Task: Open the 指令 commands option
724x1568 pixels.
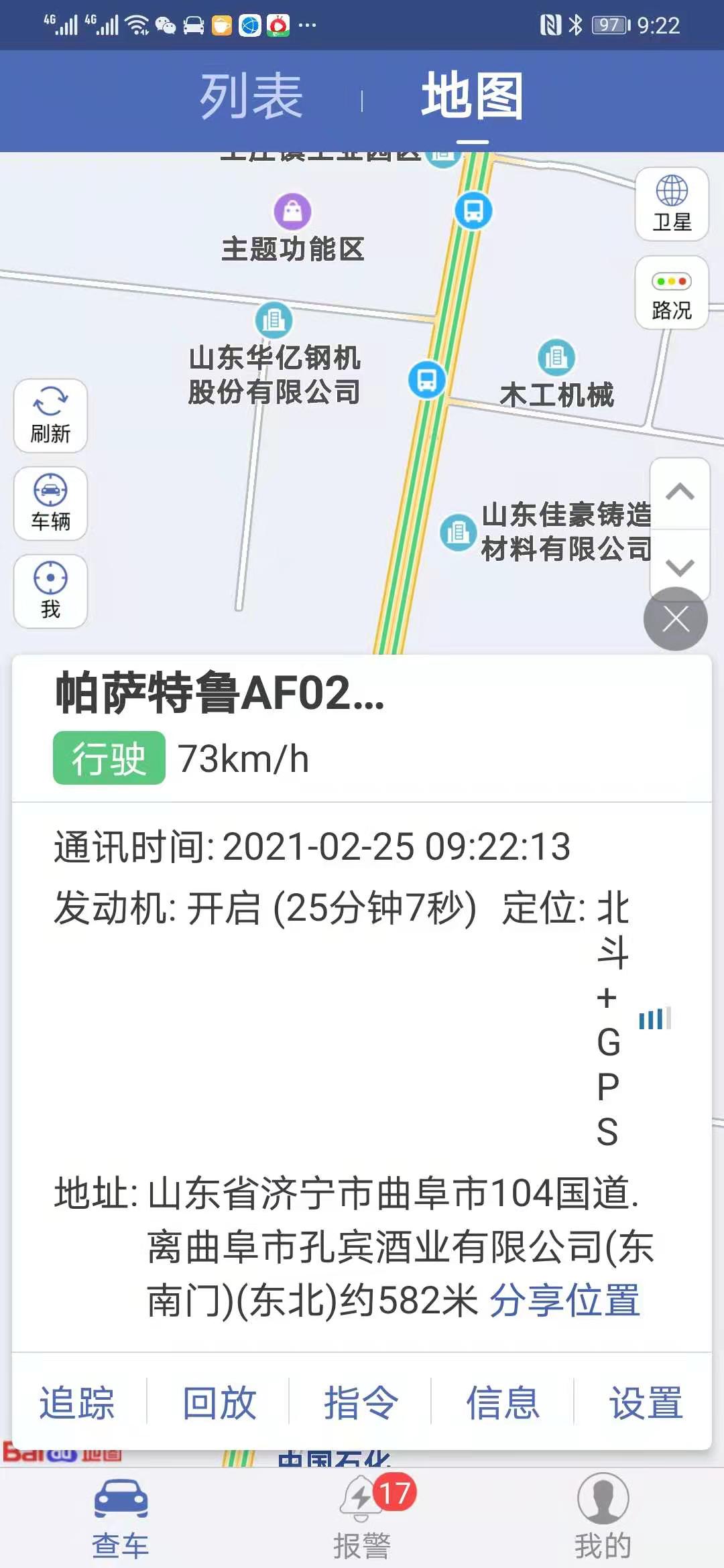Action: tap(361, 1403)
